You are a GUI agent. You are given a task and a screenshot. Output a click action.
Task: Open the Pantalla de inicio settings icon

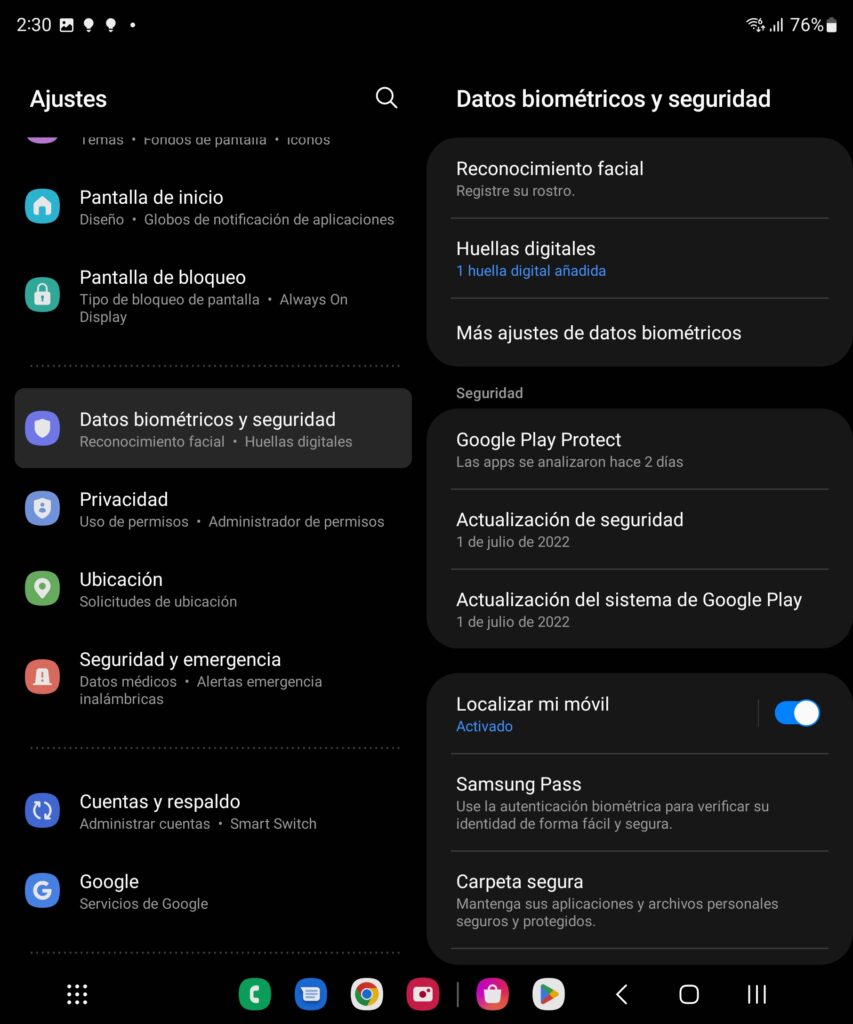[x=42, y=207]
